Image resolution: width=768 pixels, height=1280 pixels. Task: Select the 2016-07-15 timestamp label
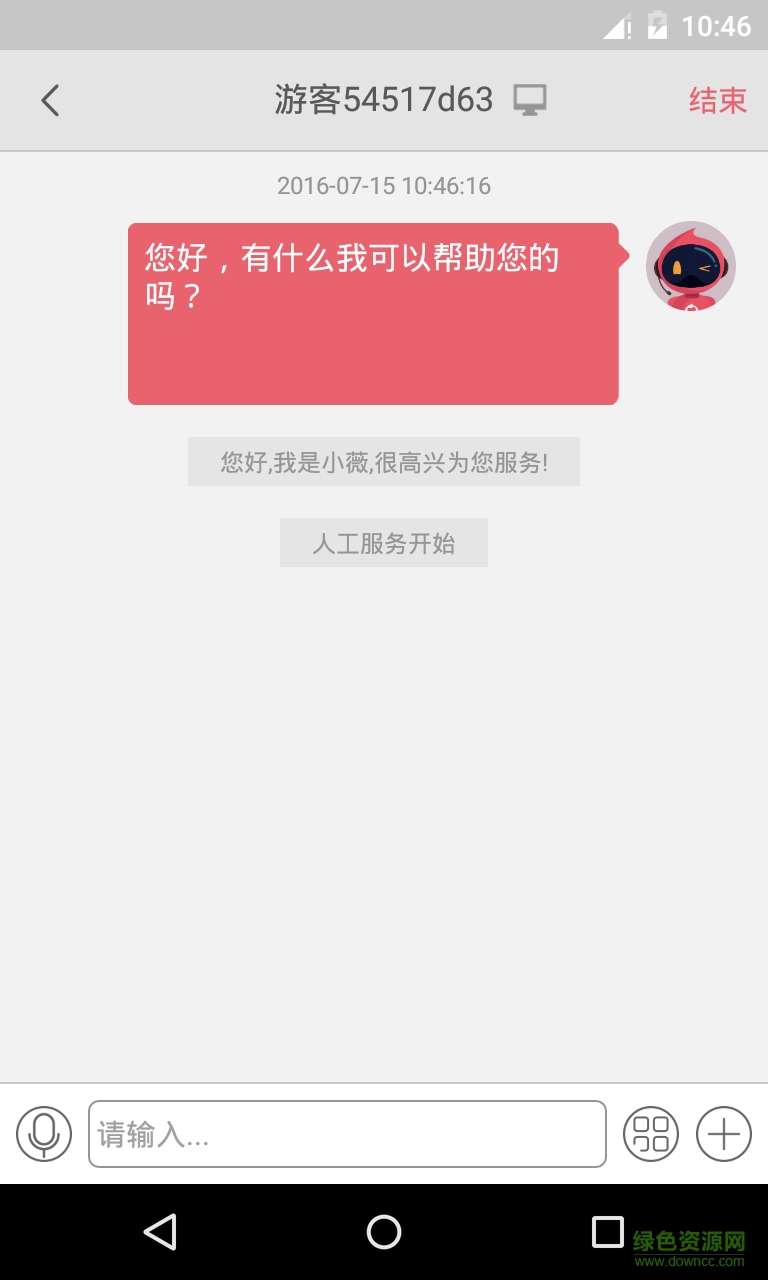[x=384, y=186]
